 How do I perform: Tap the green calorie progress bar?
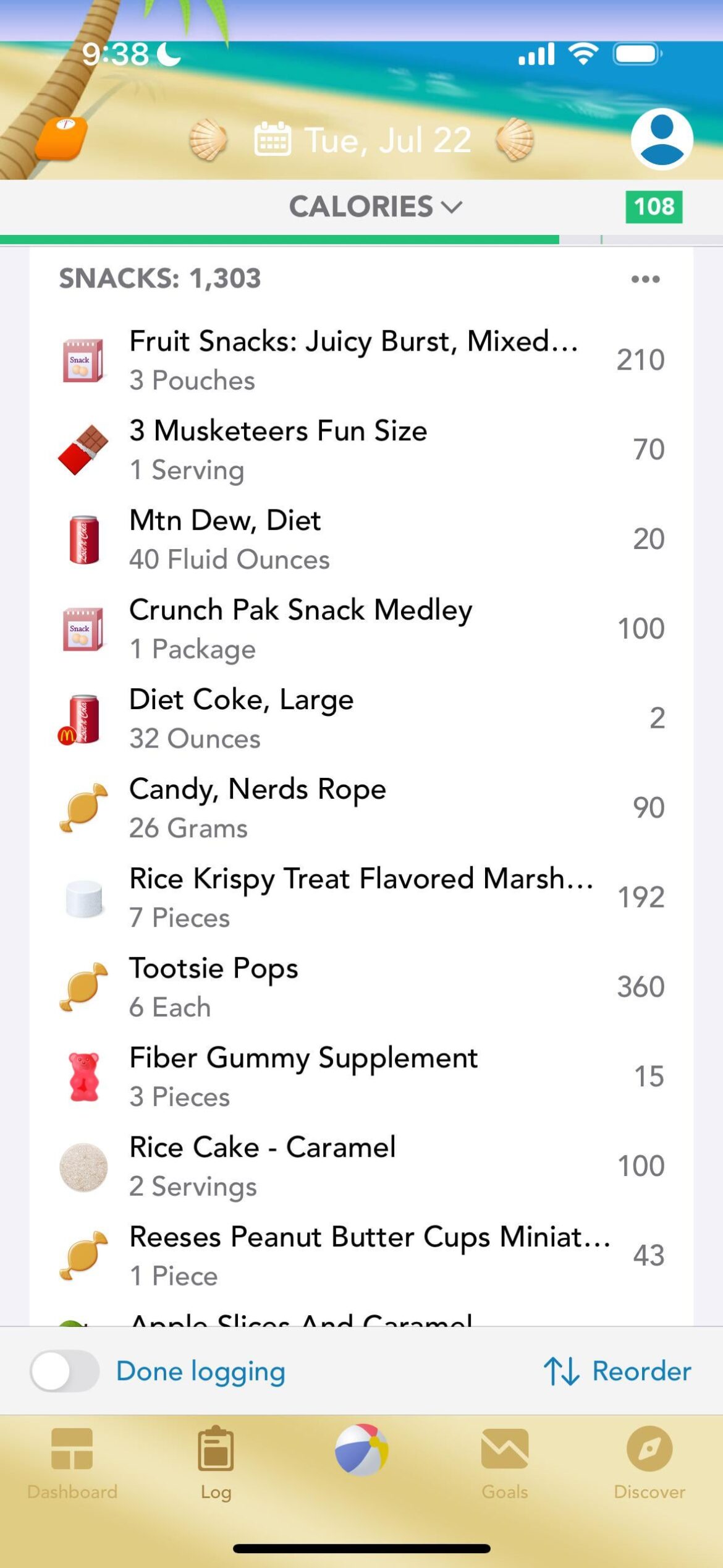pos(278,238)
